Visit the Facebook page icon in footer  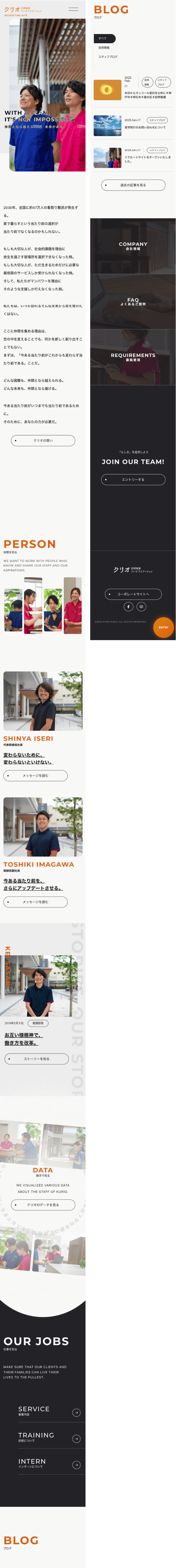[x=128, y=606]
